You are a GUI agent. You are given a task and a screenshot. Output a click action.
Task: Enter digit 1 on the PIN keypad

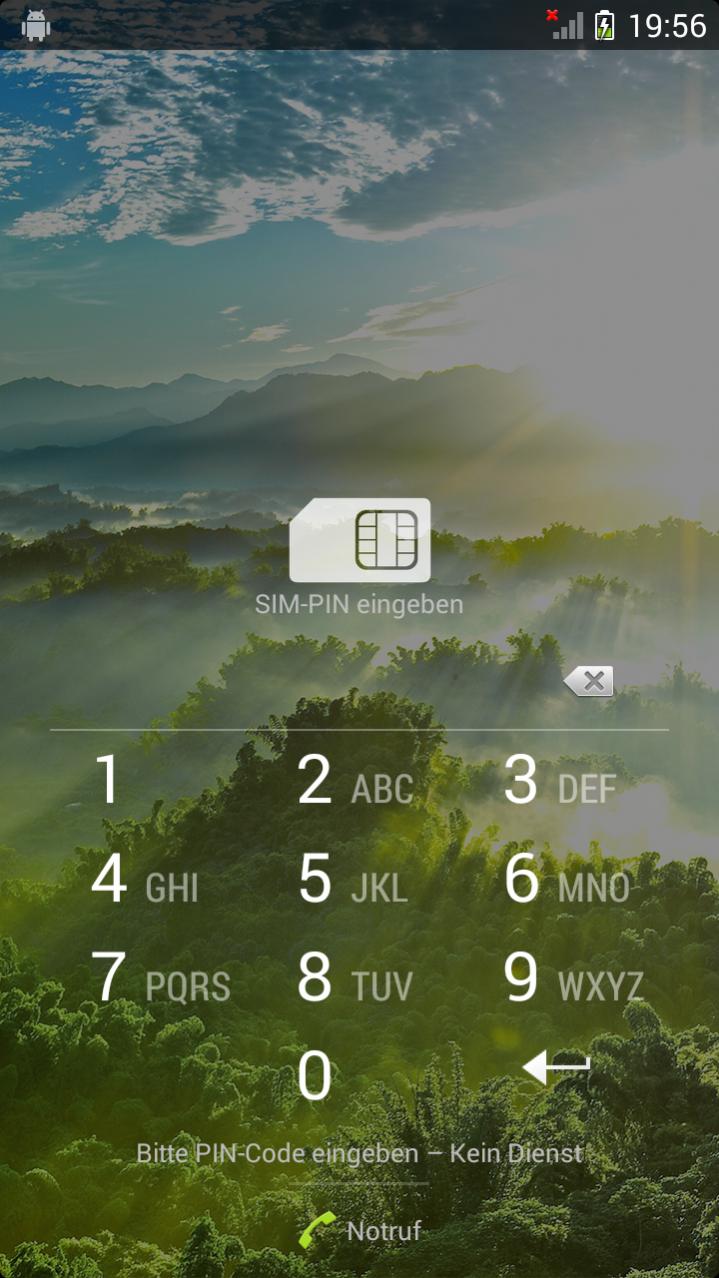click(x=108, y=781)
